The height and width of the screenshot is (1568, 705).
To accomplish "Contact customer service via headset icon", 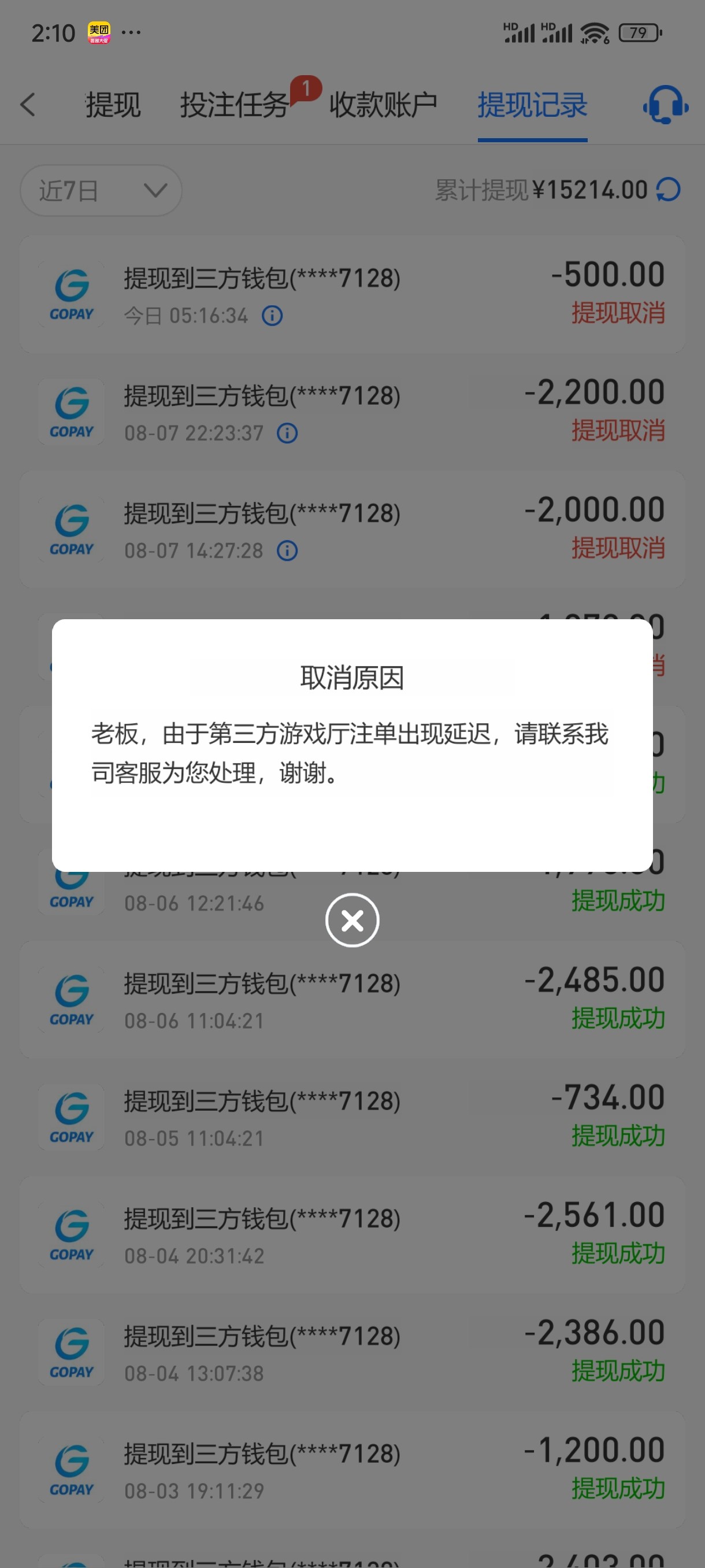I will click(666, 105).
